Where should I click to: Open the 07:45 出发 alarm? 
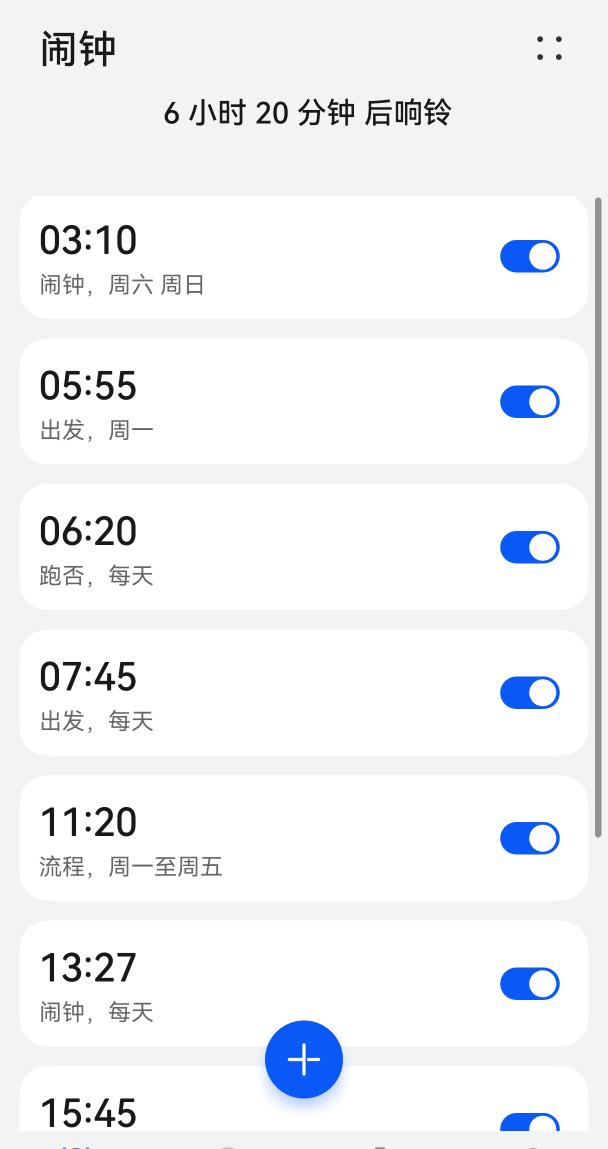click(304, 692)
